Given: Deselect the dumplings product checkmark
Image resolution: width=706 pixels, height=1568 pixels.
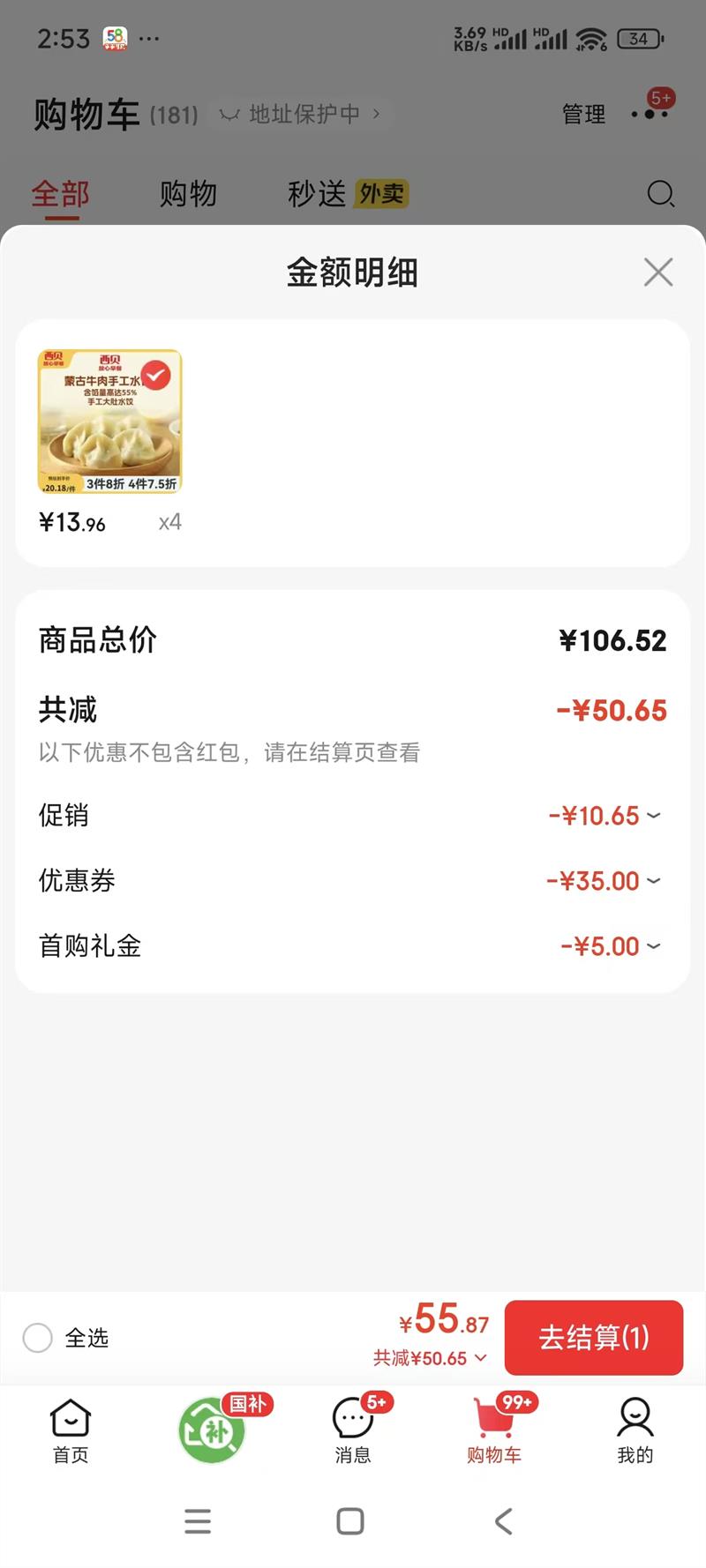Looking at the screenshot, I should coord(155,376).
